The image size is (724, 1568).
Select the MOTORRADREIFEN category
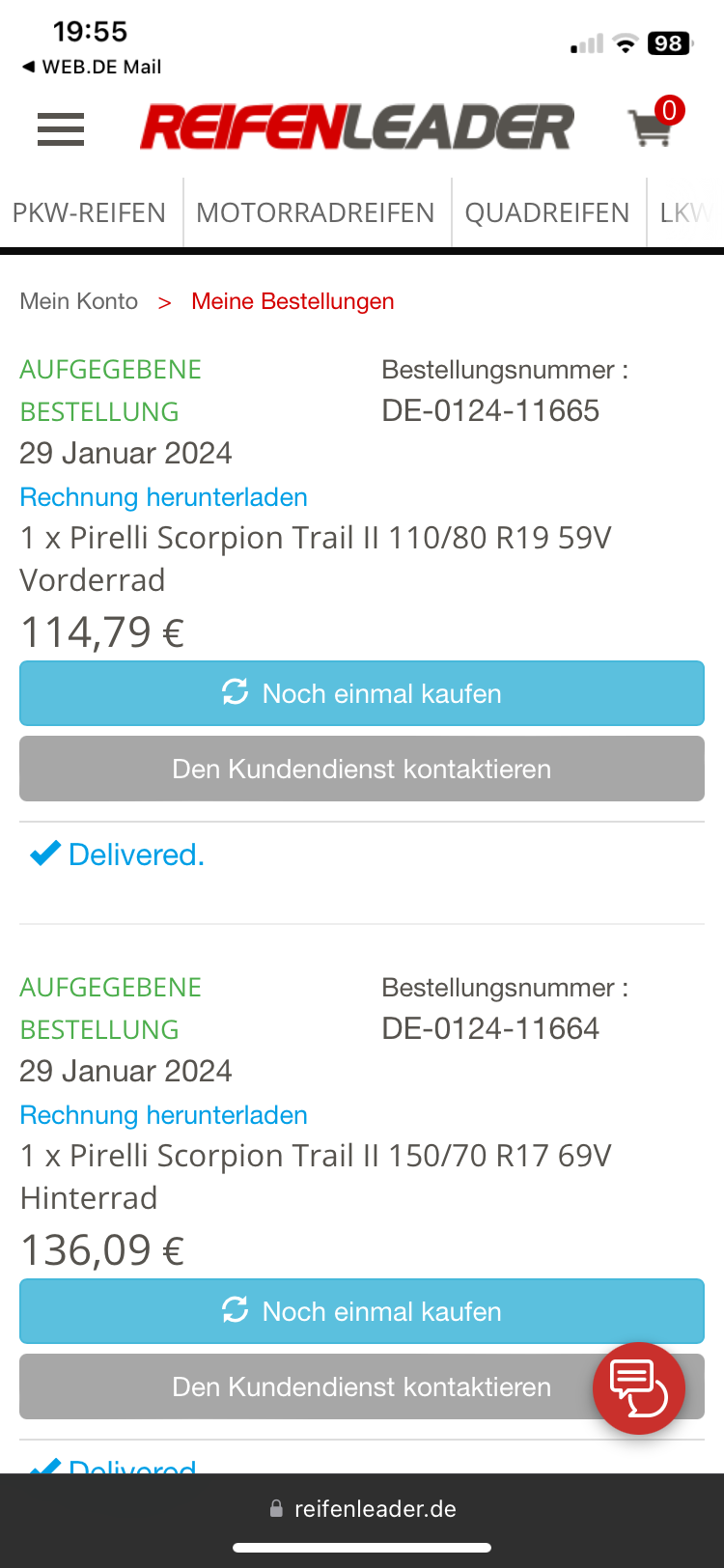(x=316, y=212)
